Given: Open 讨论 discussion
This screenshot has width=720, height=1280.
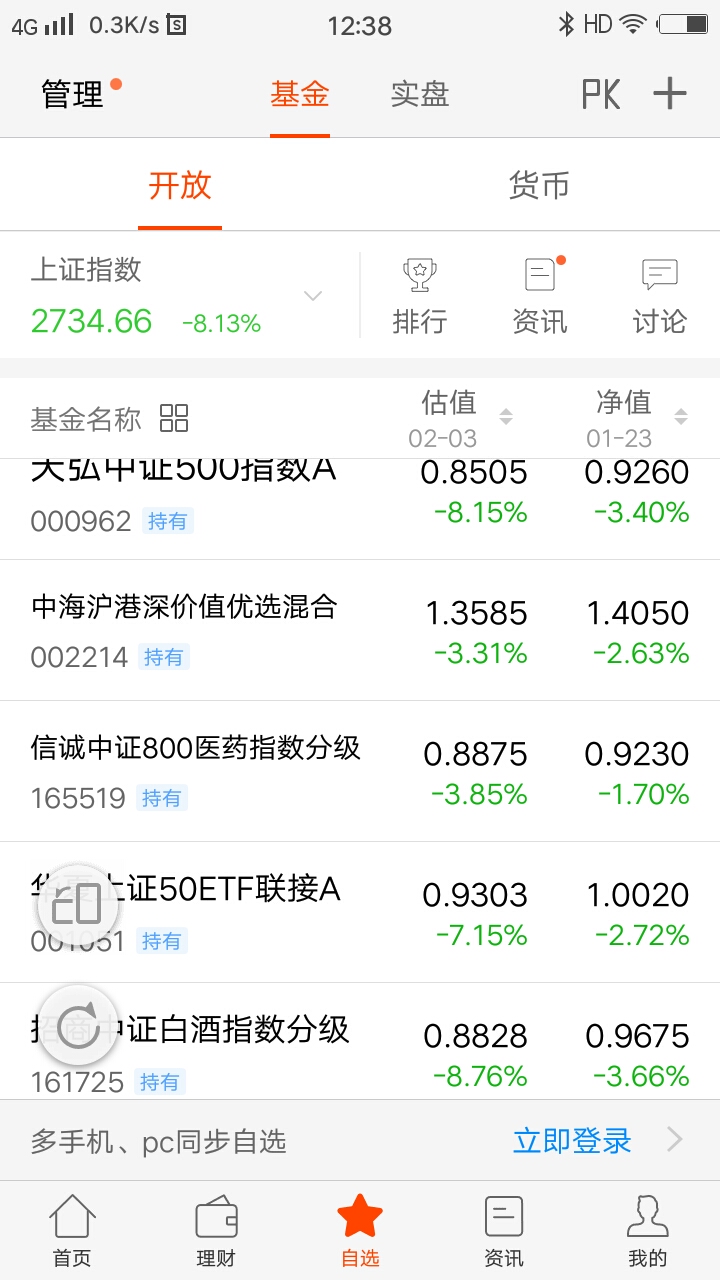Looking at the screenshot, I should click(660, 296).
